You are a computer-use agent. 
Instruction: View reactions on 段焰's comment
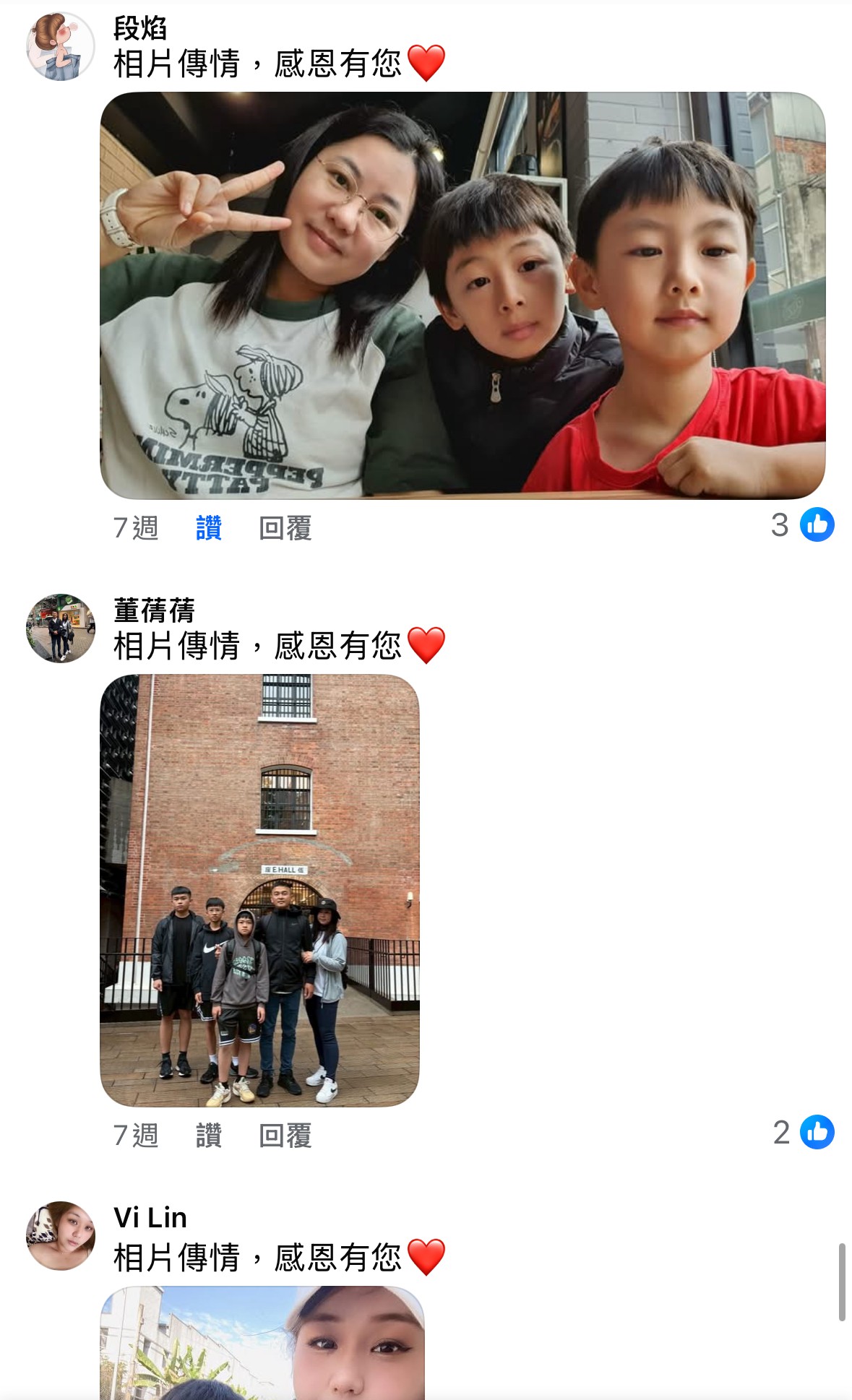(x=804, y=525)
